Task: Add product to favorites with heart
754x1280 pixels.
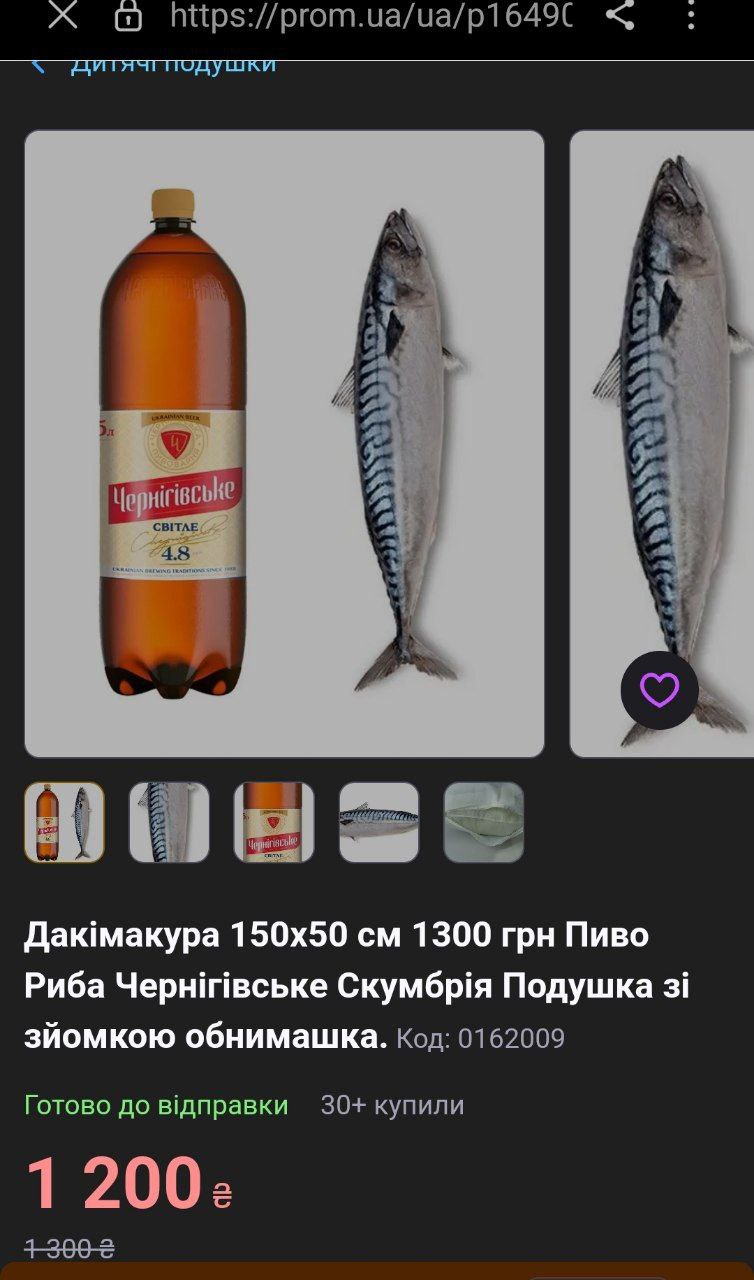Action: click(659, 690)
